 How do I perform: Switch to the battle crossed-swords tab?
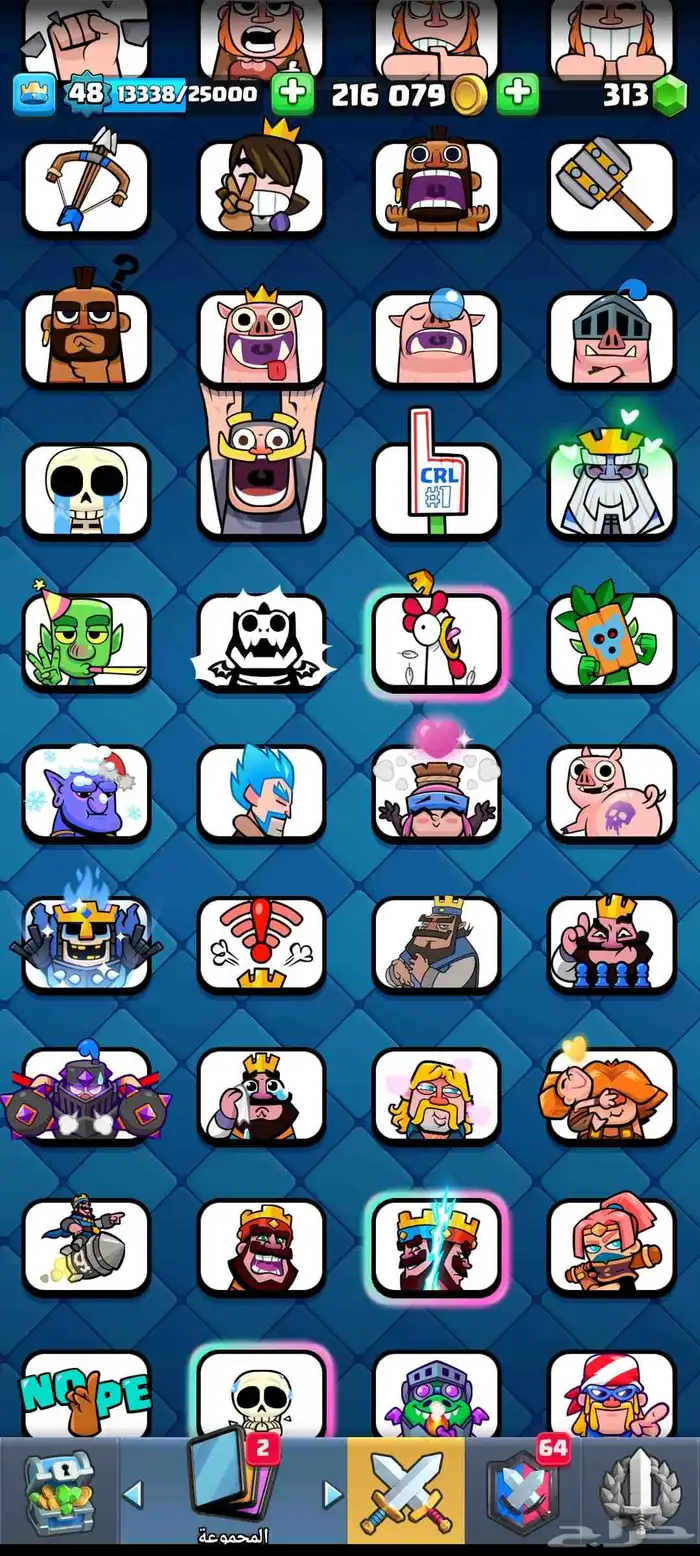tap(405, 1492)
